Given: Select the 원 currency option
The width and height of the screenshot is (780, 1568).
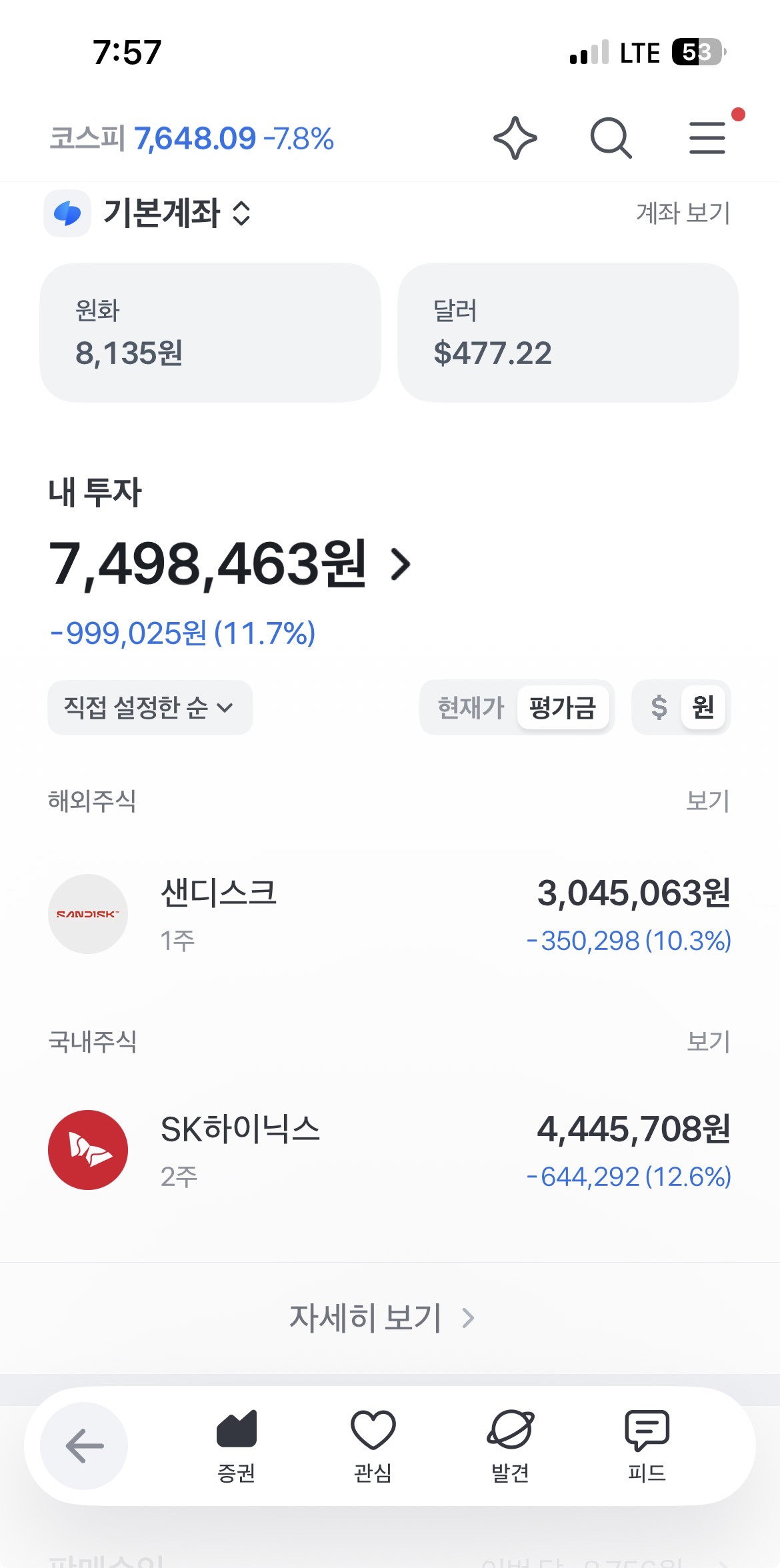Looking at the screenshot, I should pyautogui.click(x=703, y=707).
